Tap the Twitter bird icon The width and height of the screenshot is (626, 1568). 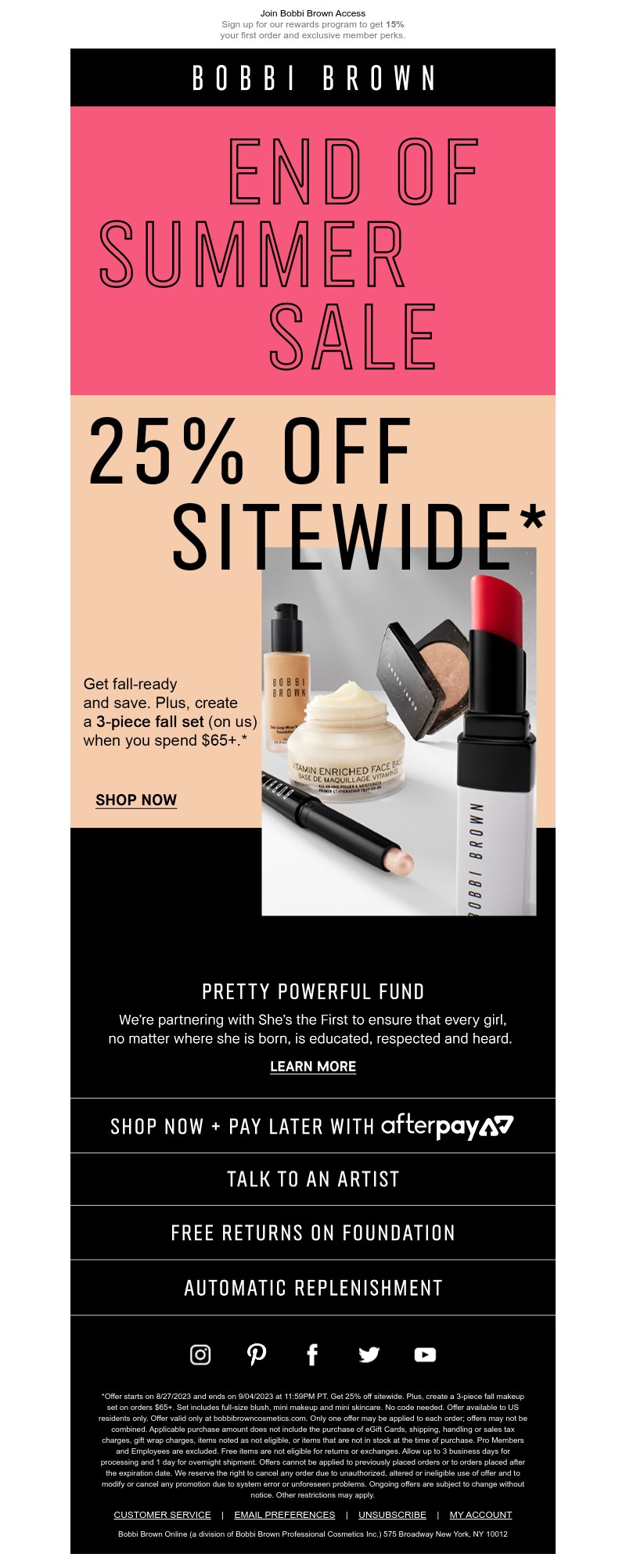pos(369,1354)
